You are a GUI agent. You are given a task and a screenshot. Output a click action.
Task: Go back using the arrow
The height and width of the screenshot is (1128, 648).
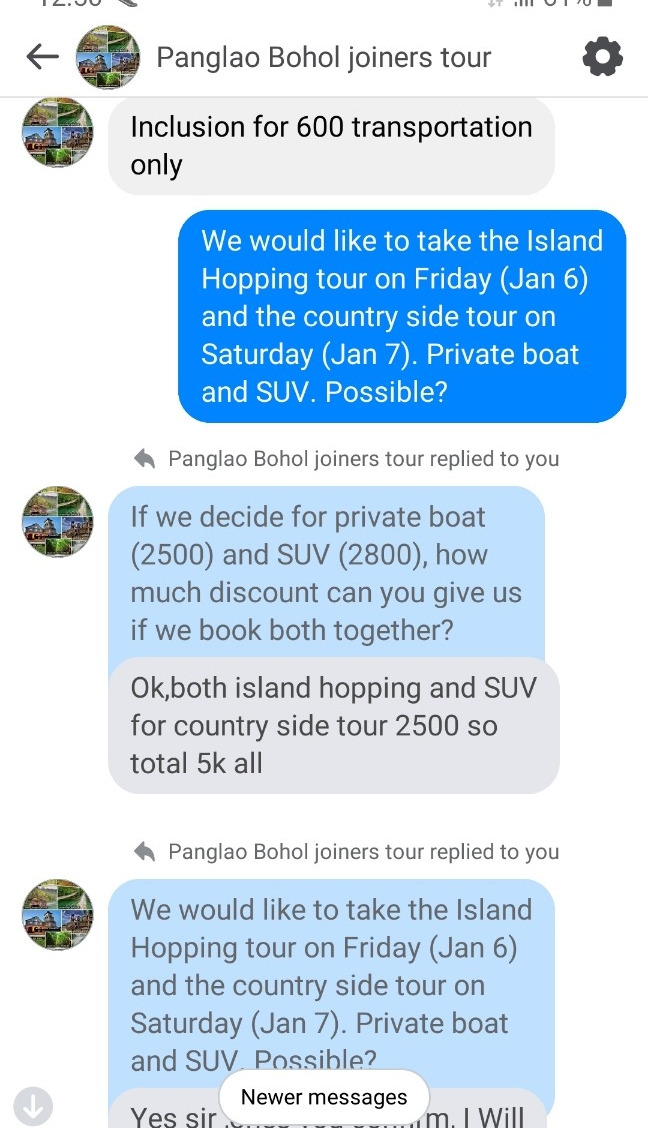42,57
